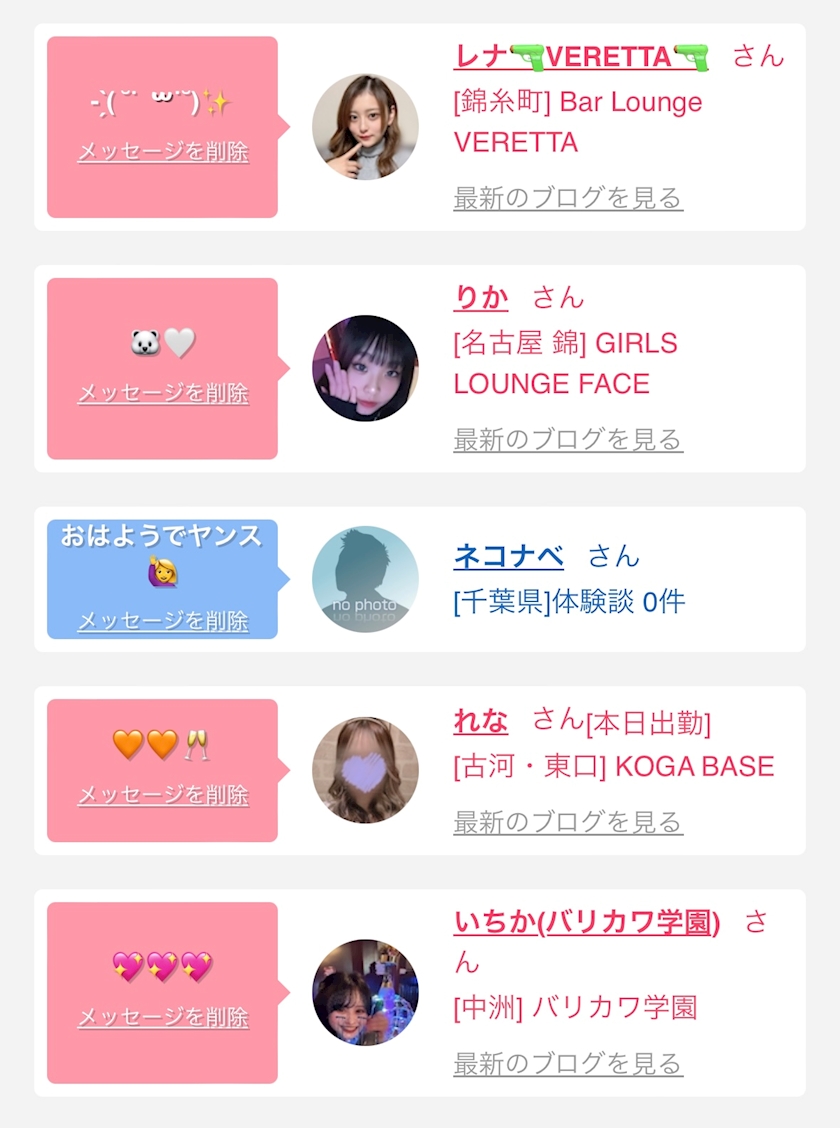View latest blog of レナ VERETTA
The width and height of the screenshot is (840, 1128).
pos(567,198)
